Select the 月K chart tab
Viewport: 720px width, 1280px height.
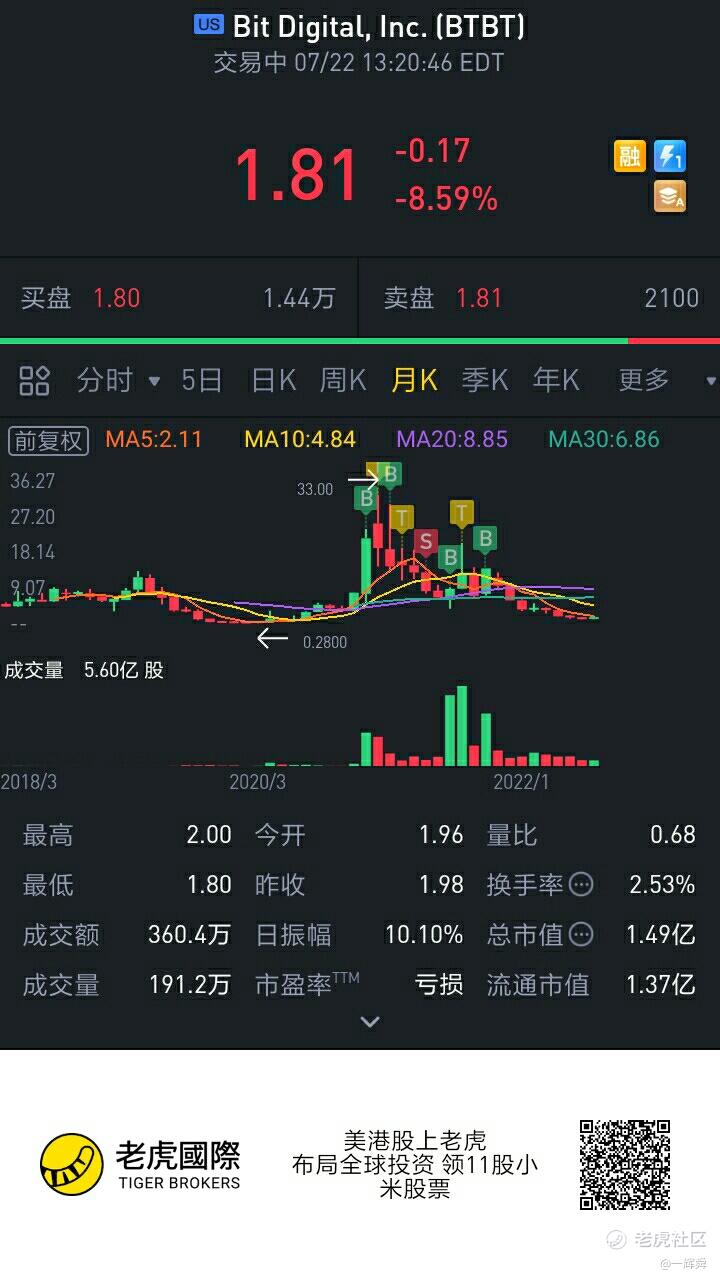(414, 380)
